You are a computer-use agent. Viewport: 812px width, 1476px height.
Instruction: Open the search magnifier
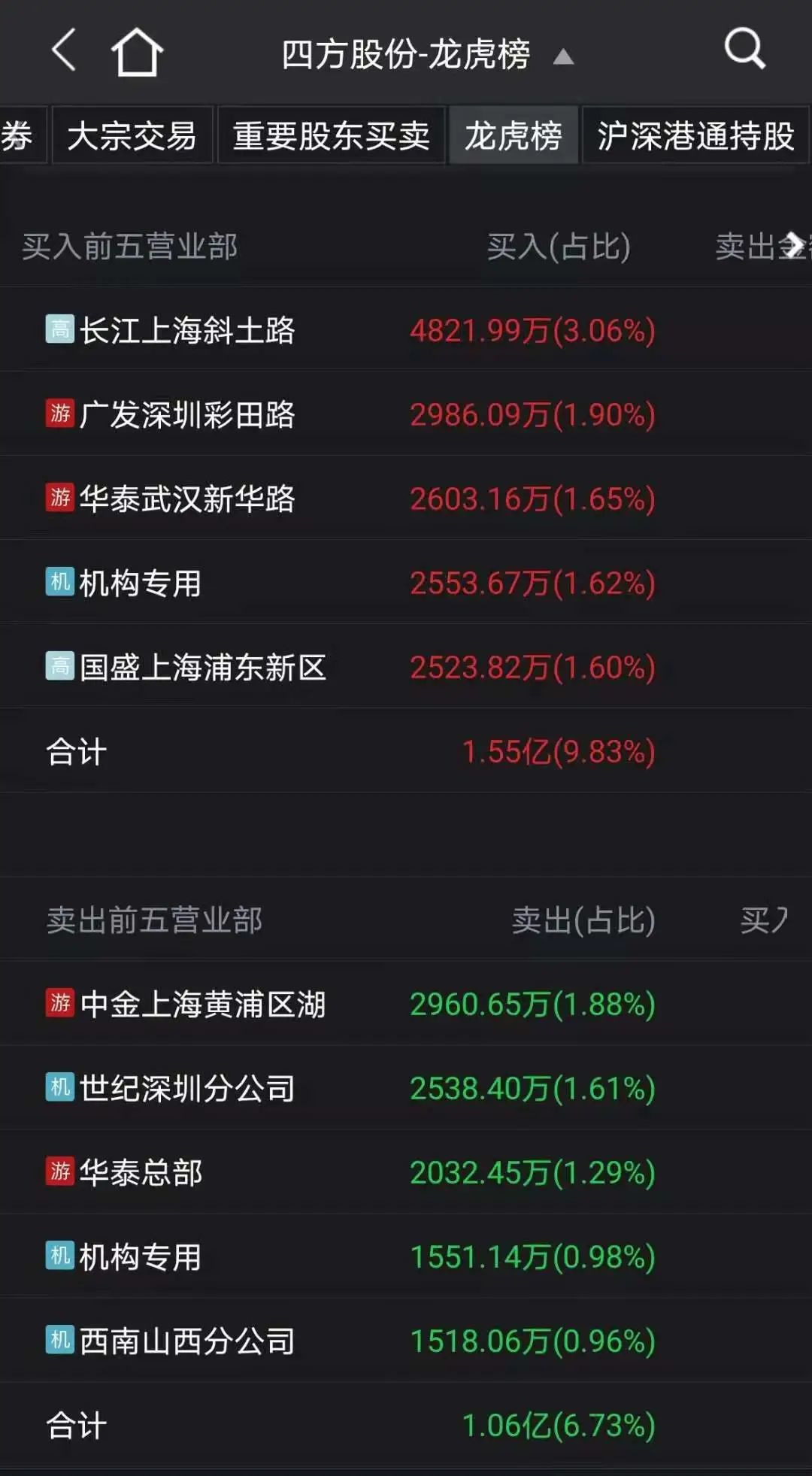click(x=744, y=49)
